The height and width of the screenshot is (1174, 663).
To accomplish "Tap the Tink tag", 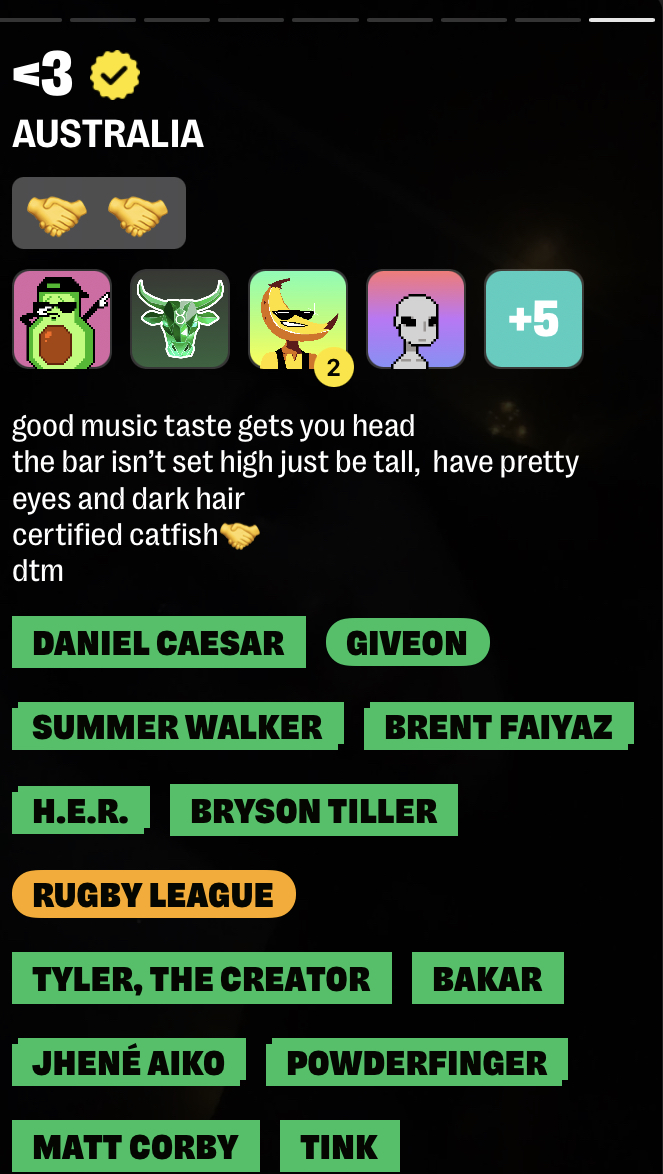I will 339,1146.
